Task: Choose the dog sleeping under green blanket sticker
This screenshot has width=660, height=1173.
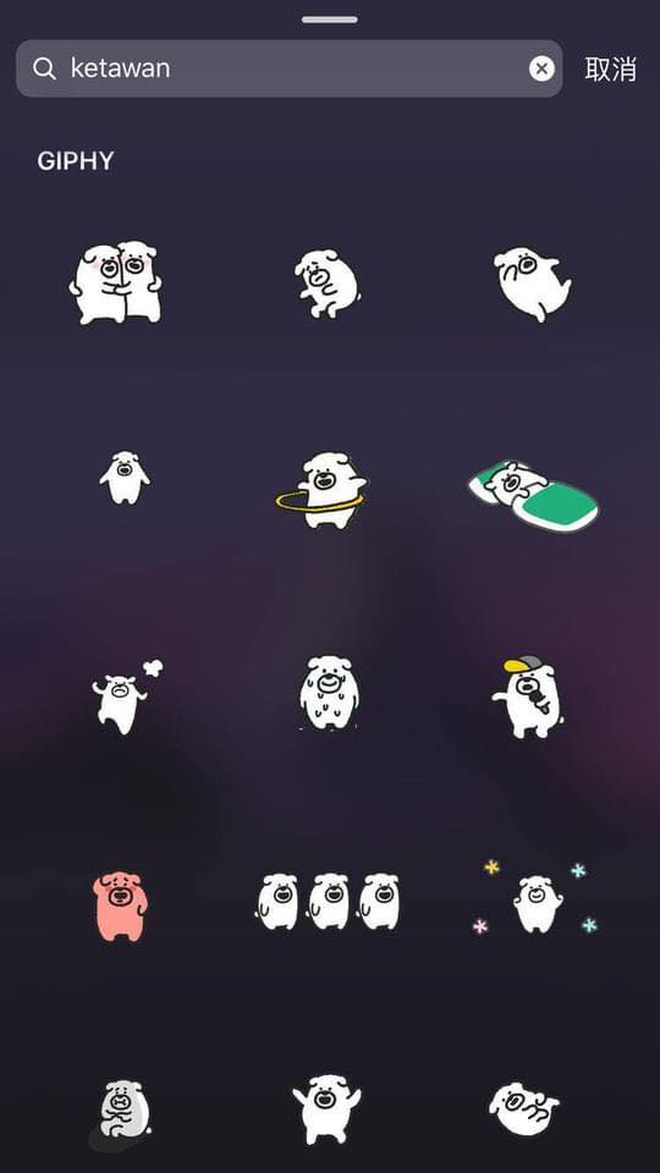Action: click(x=532, y=494)
